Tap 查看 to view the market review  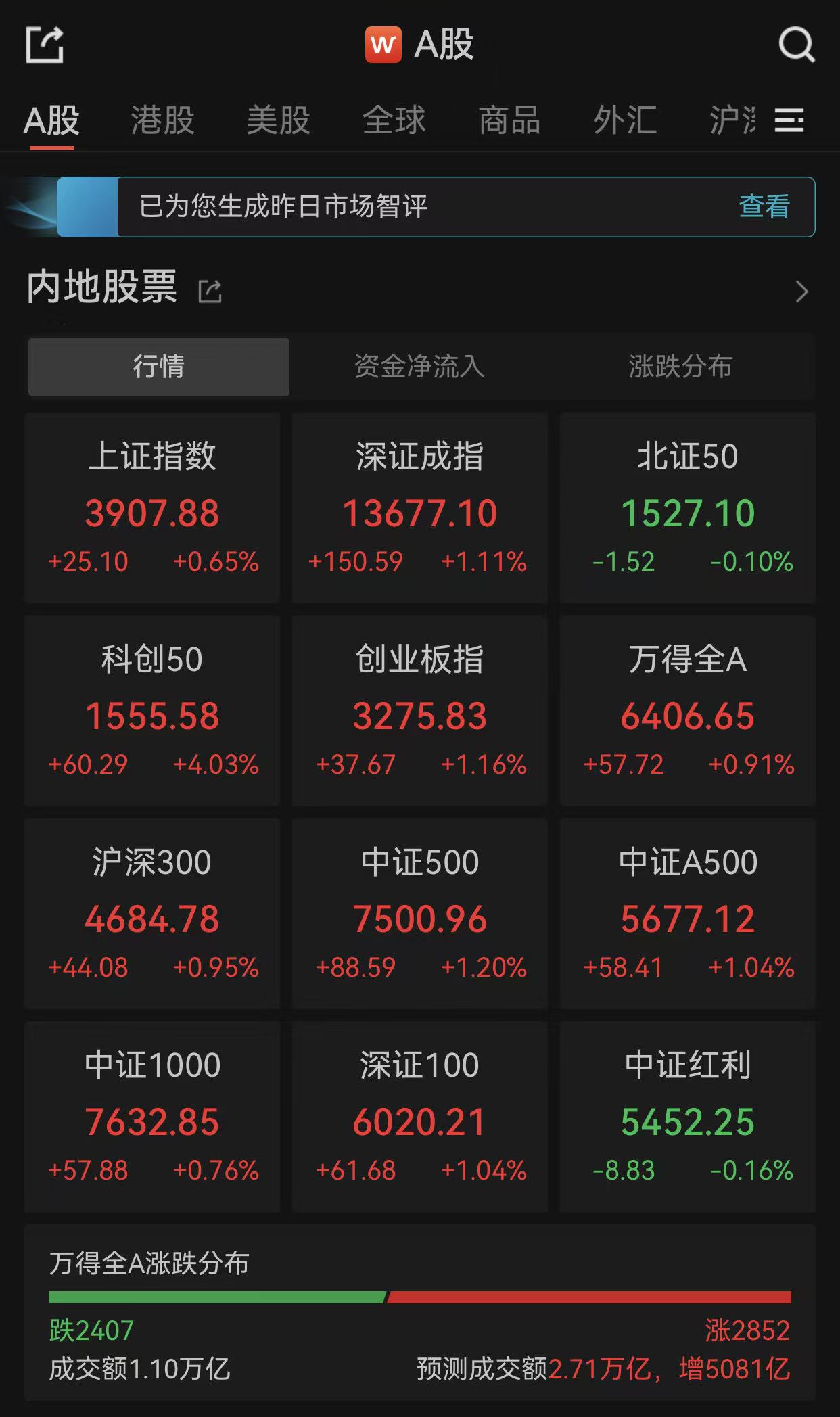764,206
